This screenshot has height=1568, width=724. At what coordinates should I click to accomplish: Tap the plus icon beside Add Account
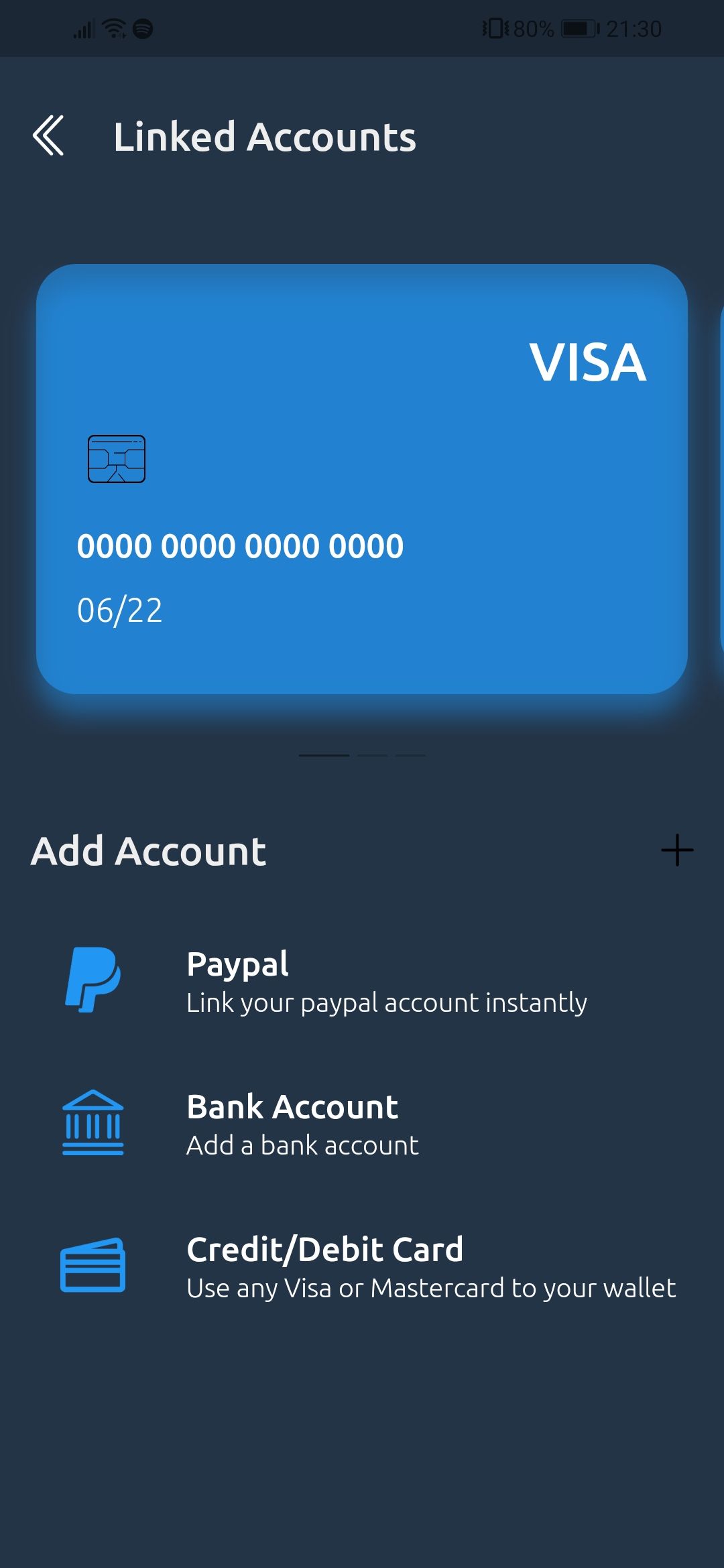676,850
